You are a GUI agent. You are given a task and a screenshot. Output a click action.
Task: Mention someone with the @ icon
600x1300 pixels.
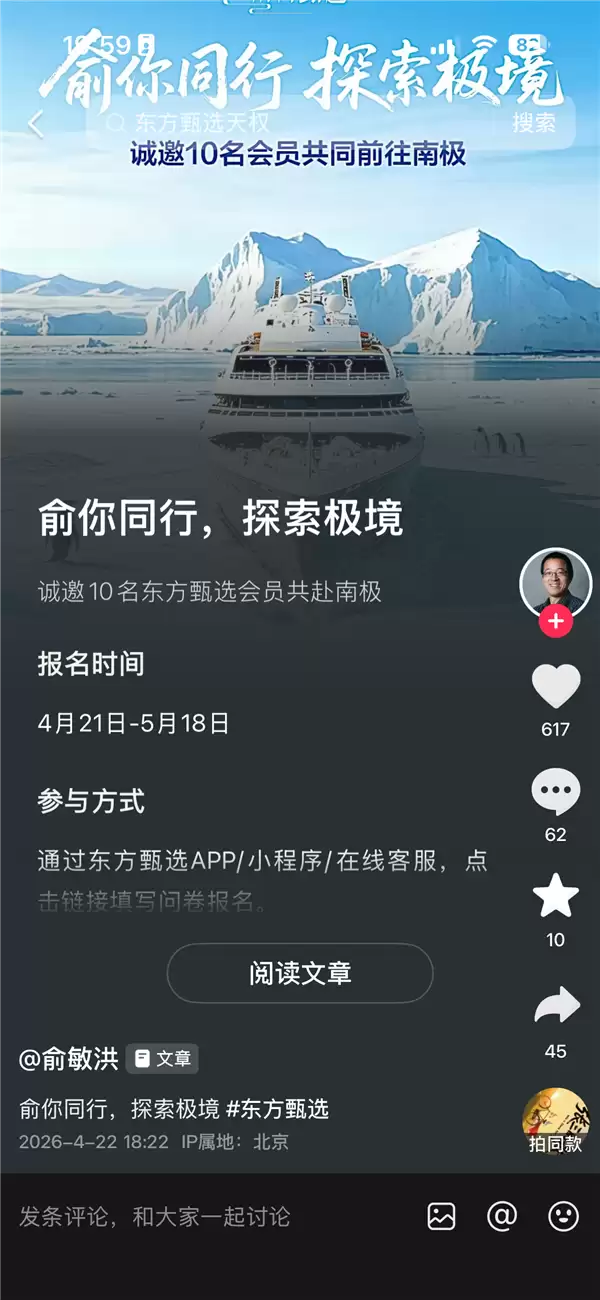click(x=502, y=1216)
